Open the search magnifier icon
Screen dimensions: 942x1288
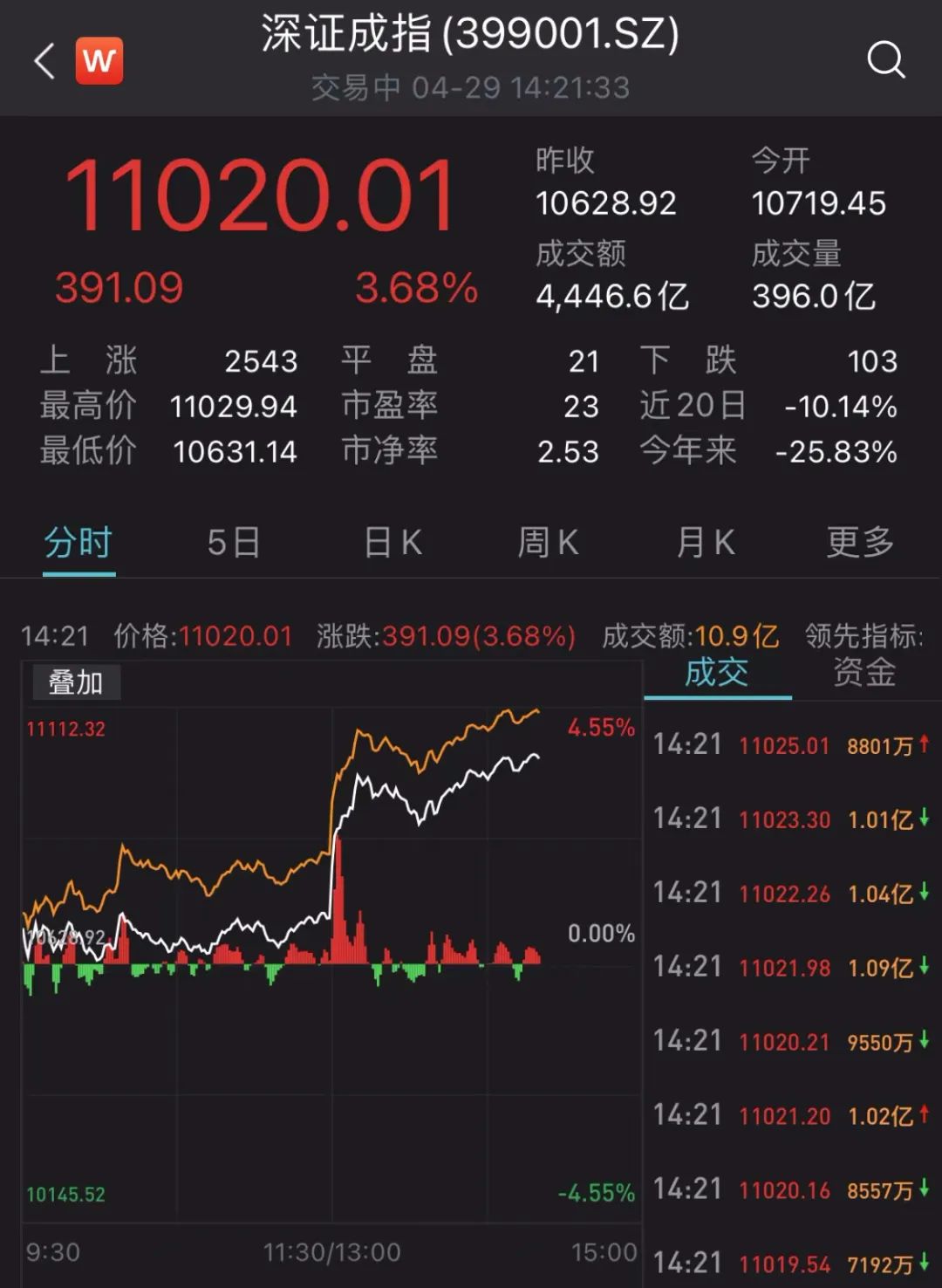885,59
